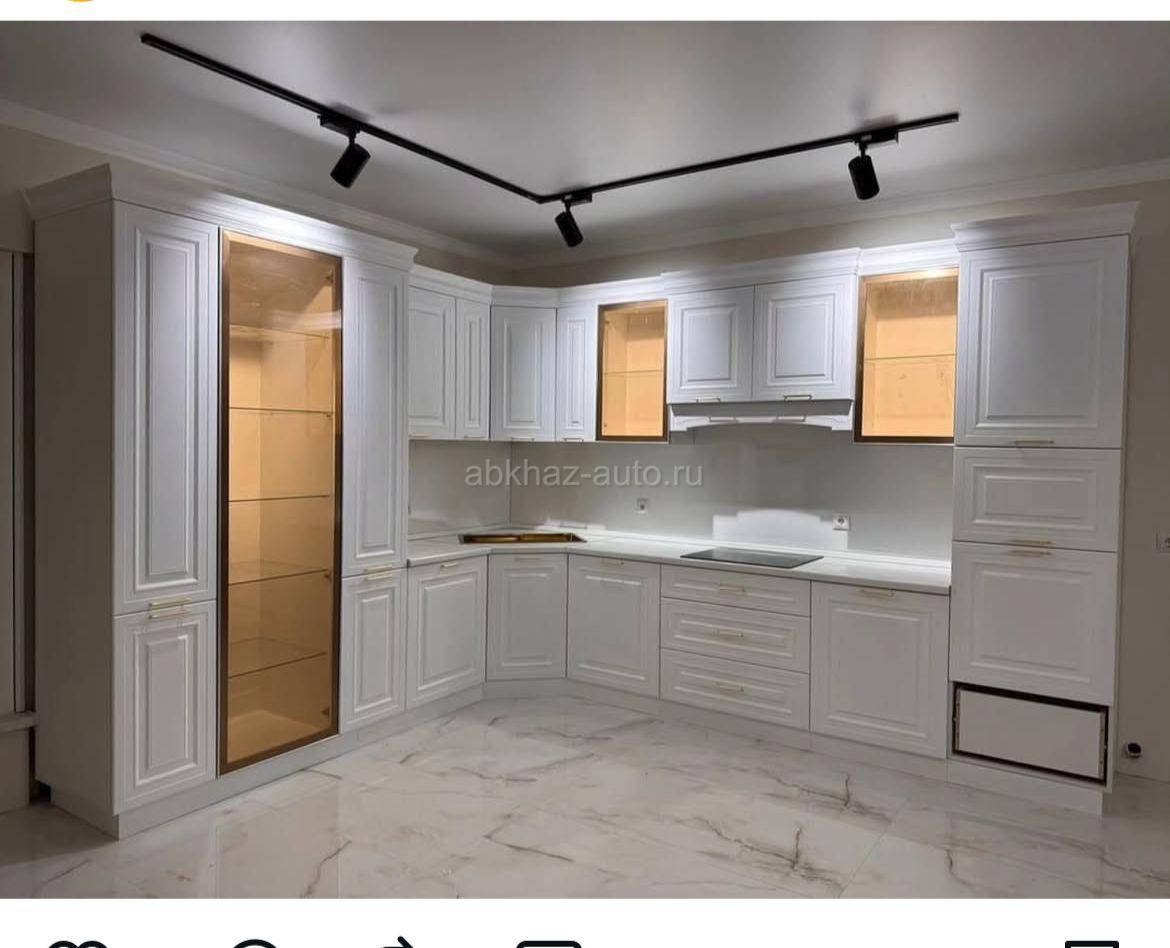Open the kitchen photo in the post

pos(585,460)
